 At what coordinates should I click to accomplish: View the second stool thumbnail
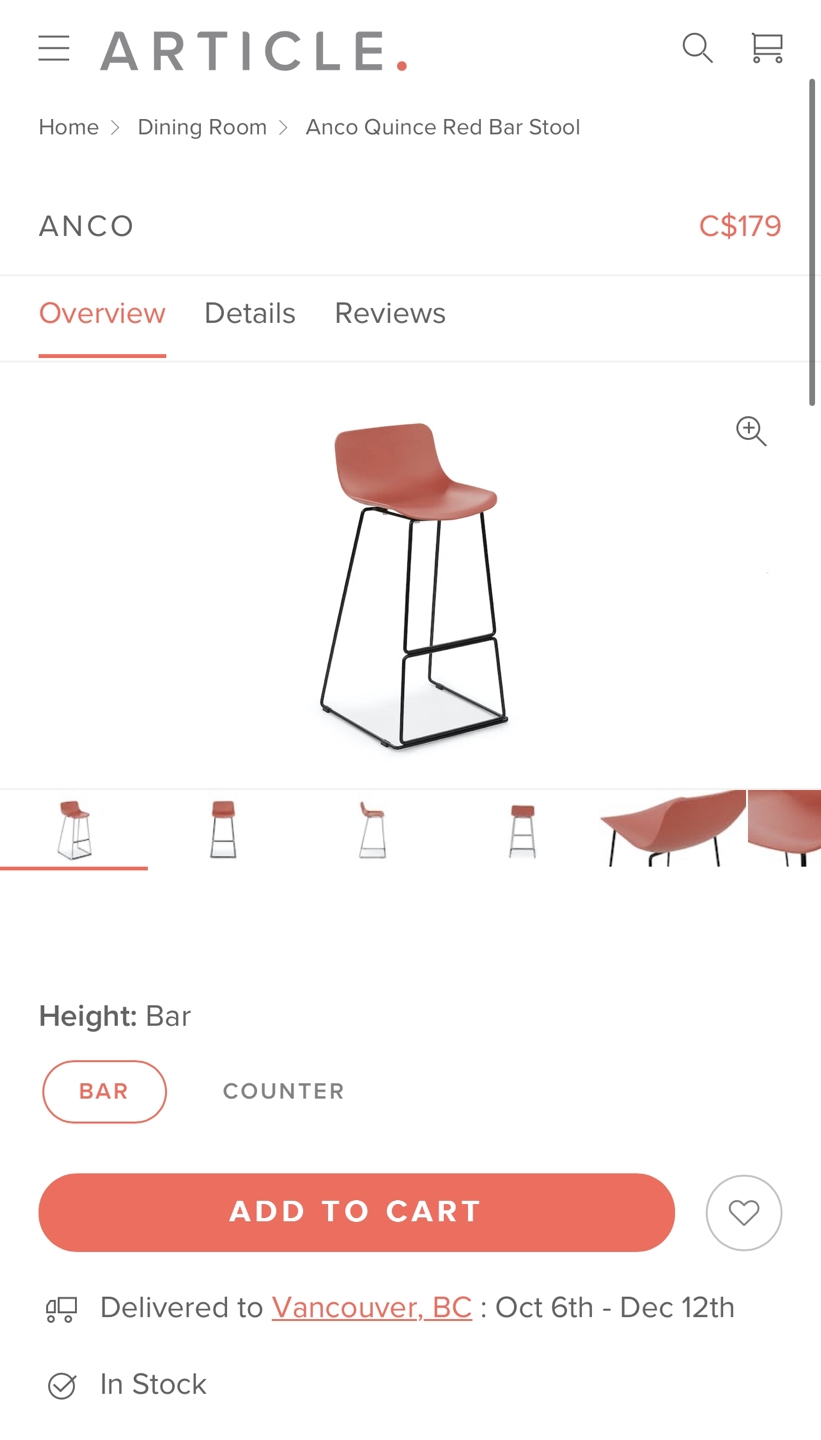point(223,829)
